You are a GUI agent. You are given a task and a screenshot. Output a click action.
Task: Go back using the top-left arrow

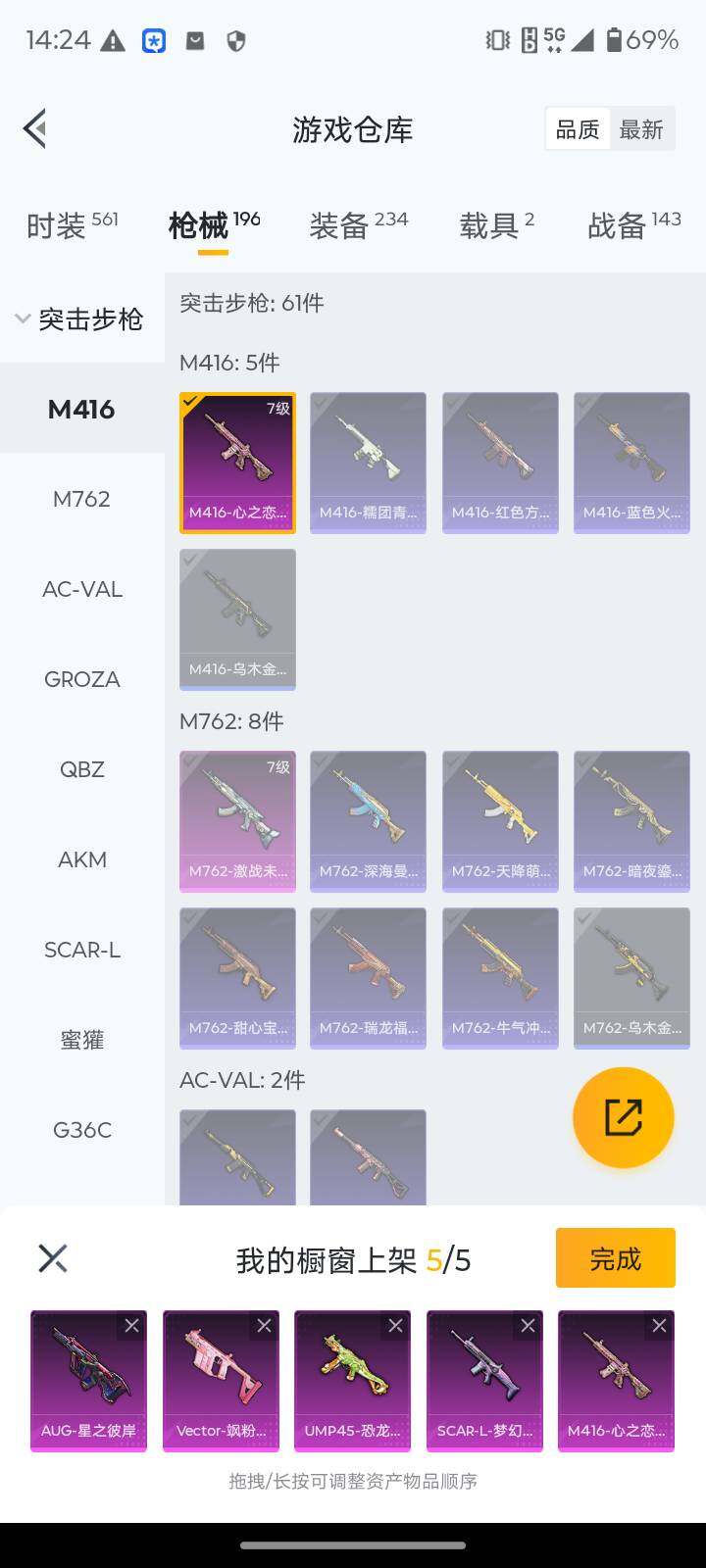tap(35, 128)
